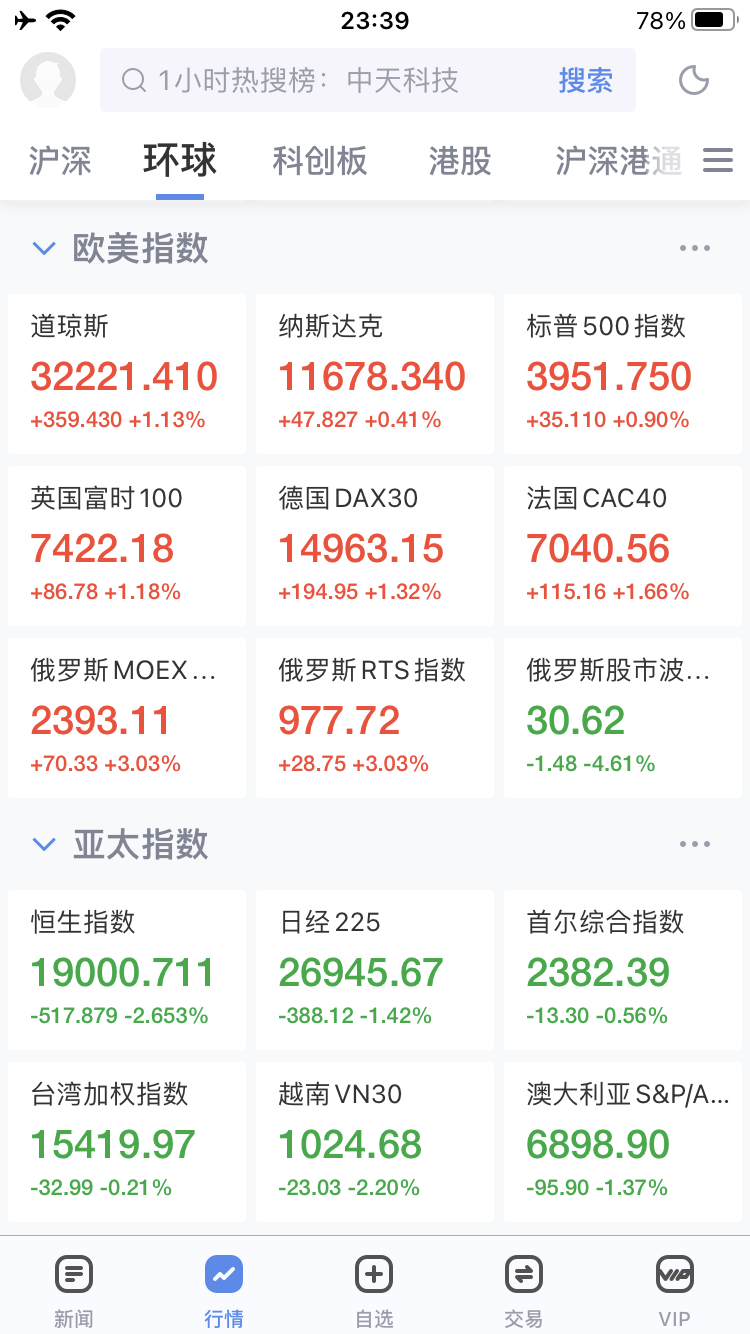Screen dimensions: 750x1334
Task: Tap the 搜索 button
Action: point(585,80)
